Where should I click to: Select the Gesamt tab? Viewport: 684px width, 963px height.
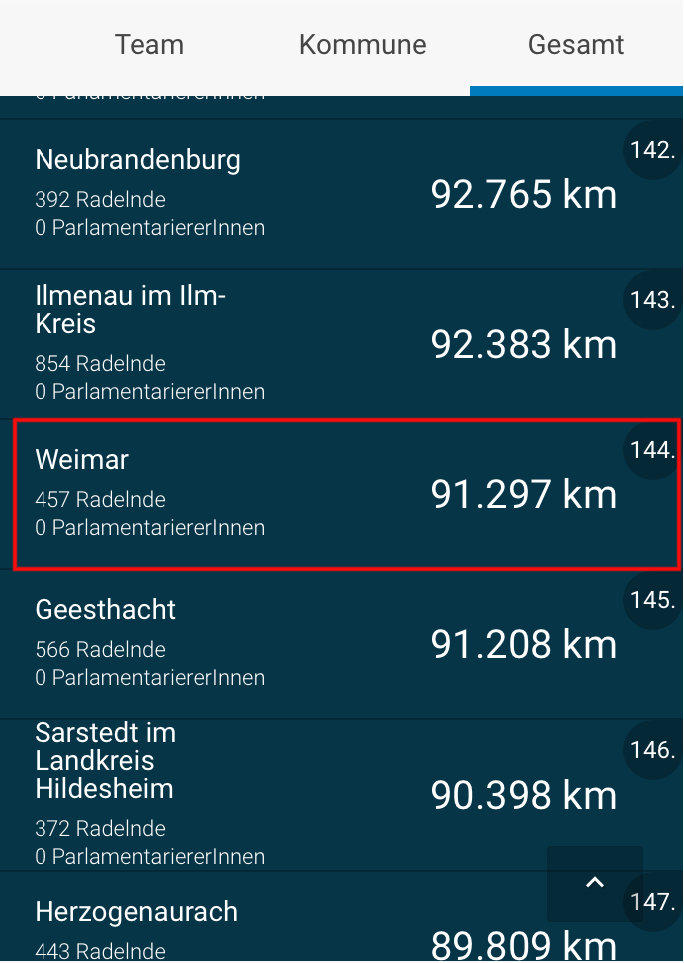(x=576, y=45)
